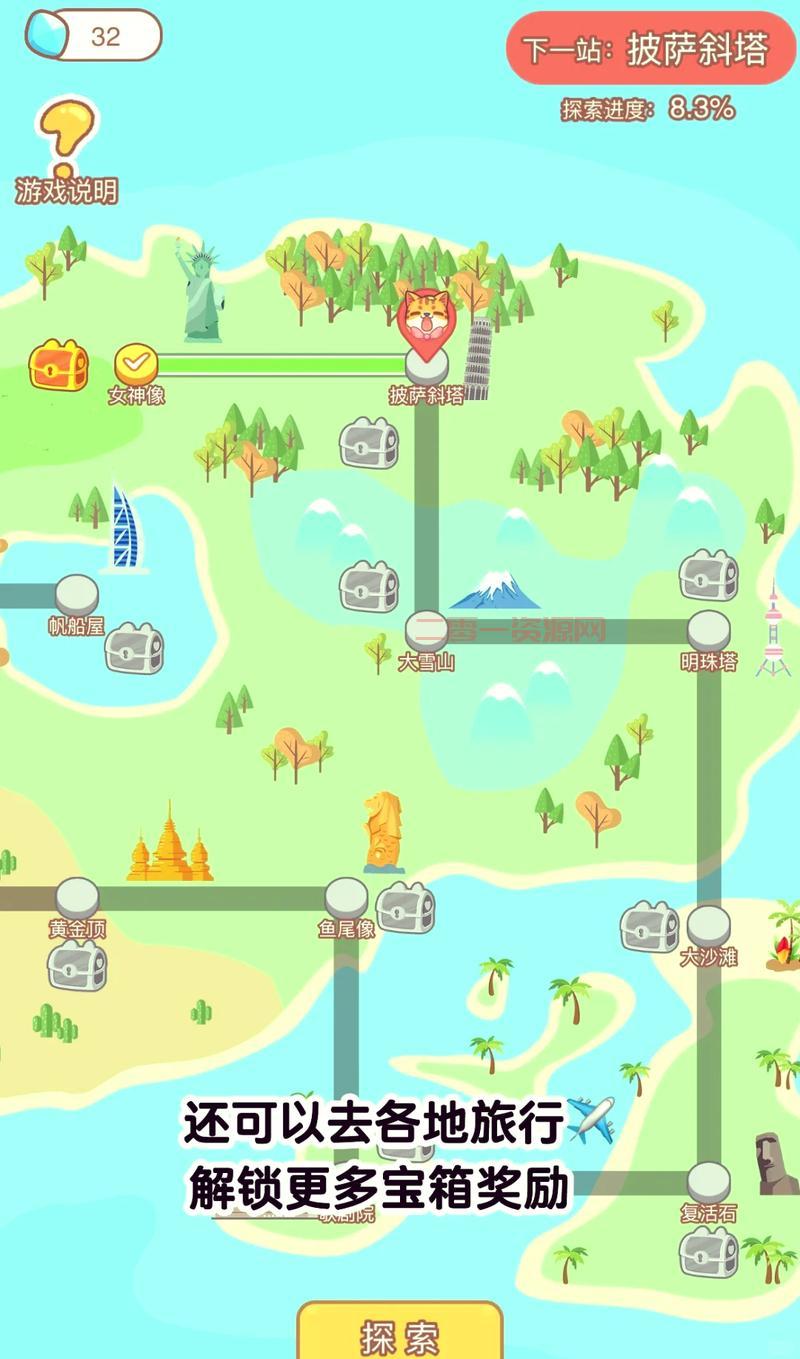Open the golden treasure chest near 女神像
This screenshot has width=800, height=1359.
(58, 365)
